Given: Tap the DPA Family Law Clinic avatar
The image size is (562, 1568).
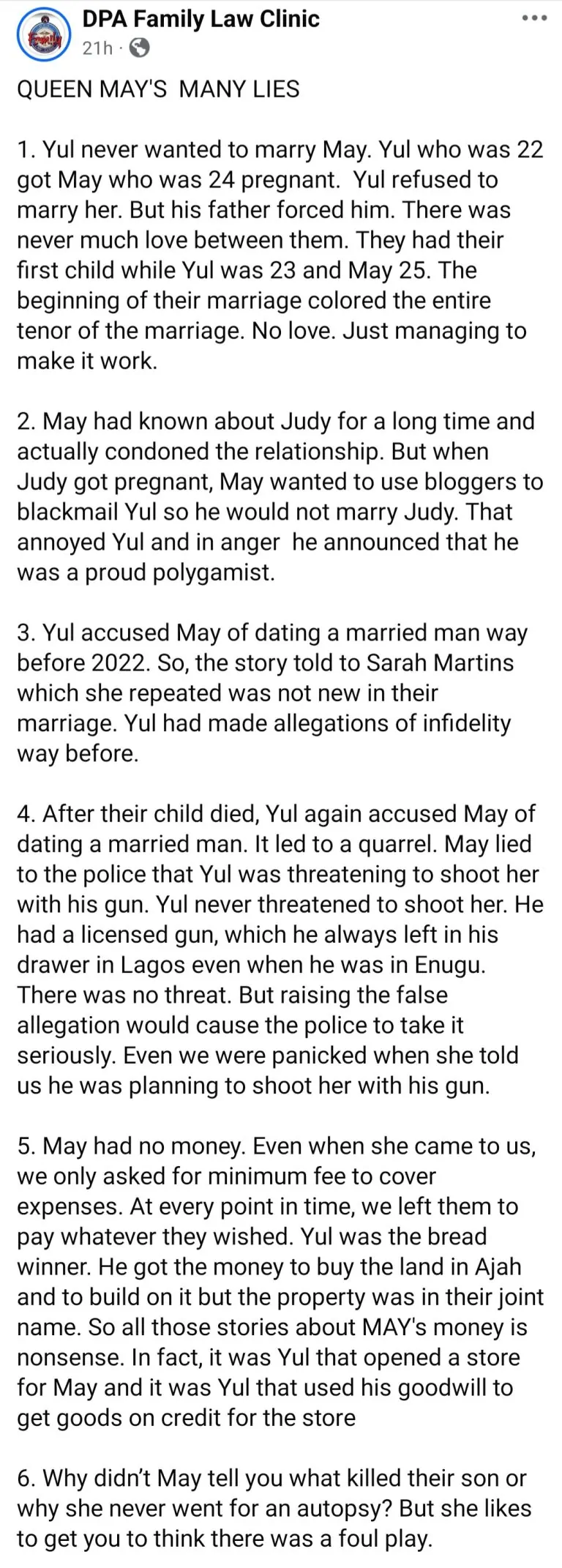Looking at the screenshot, I should tap(43, 34).
